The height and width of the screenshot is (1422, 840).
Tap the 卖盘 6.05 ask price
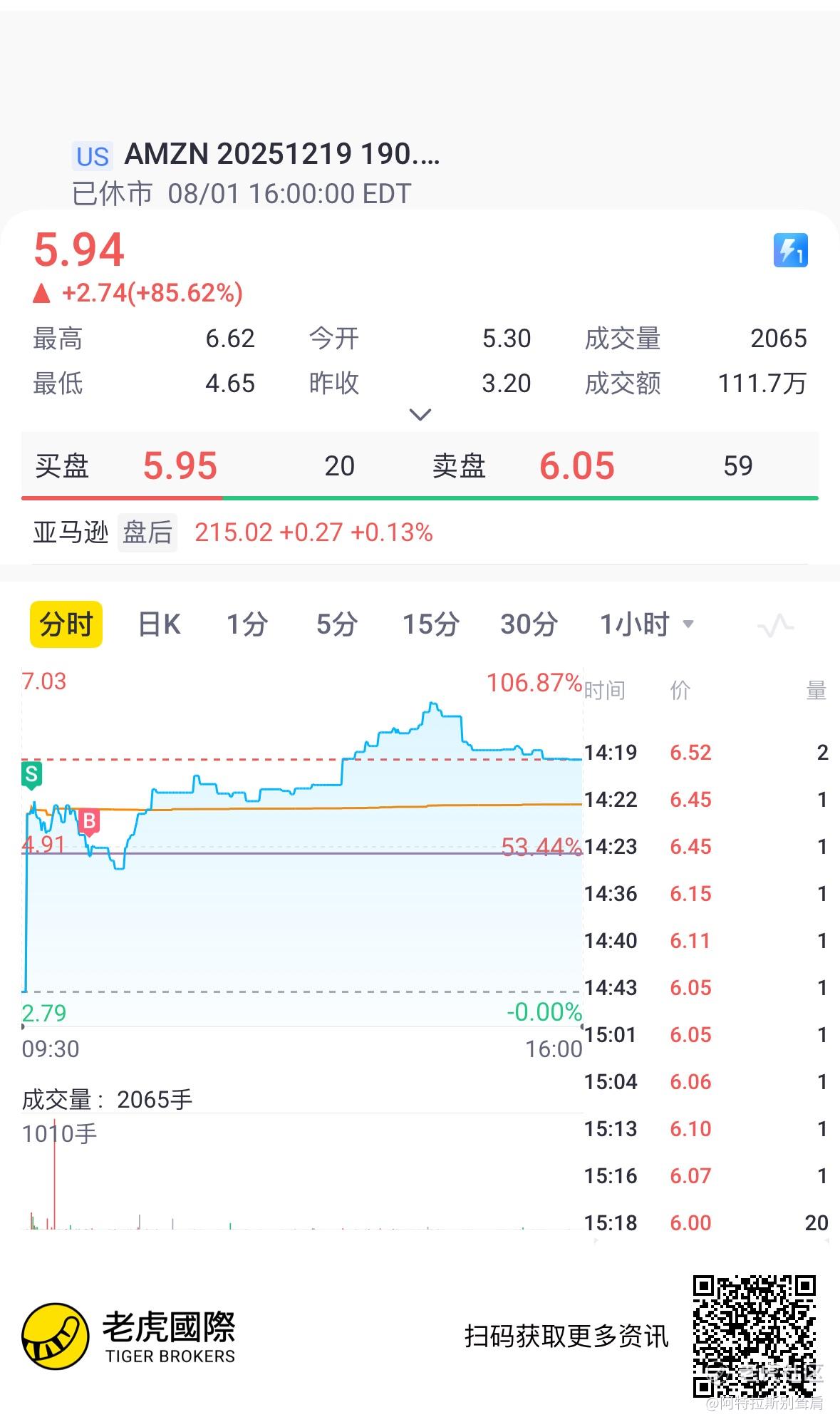tap(577, 466)
